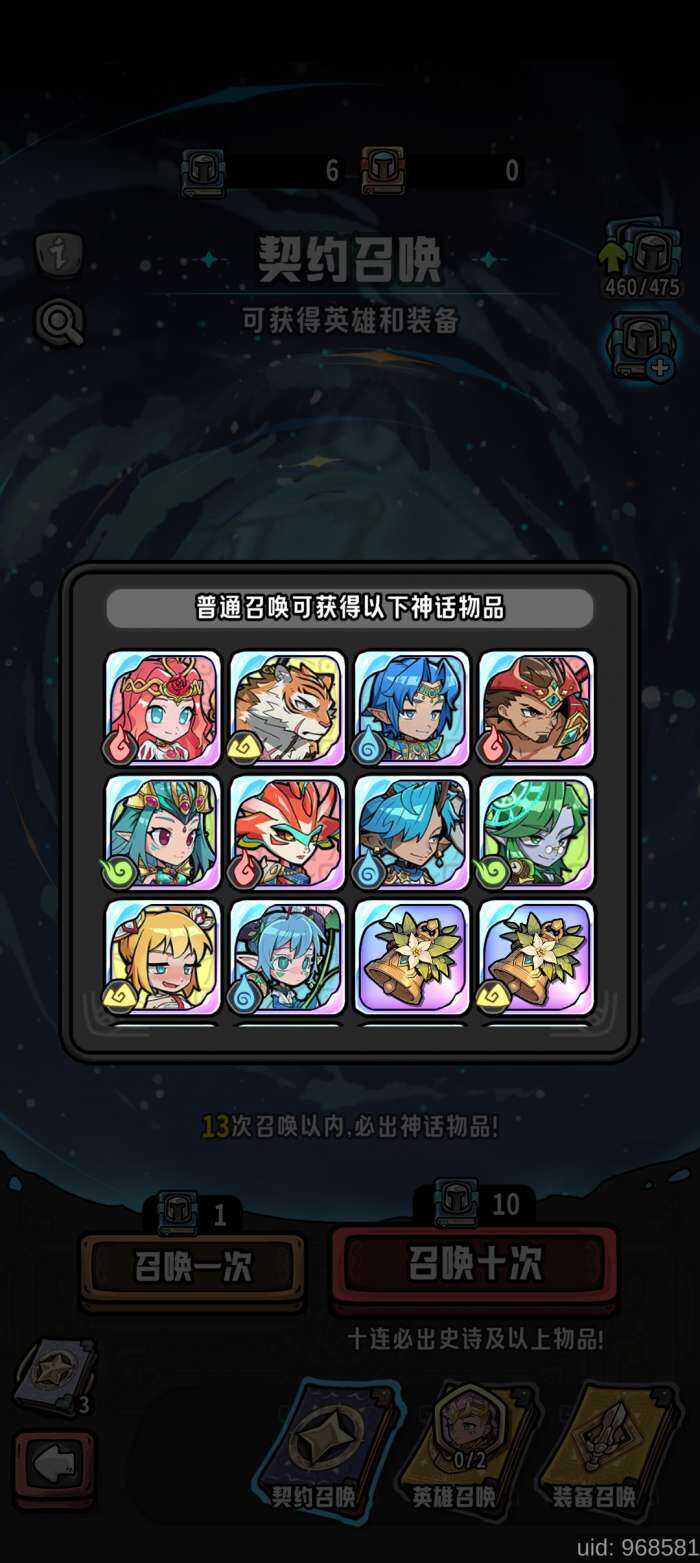Tap 召唤一次 to summon once
700x1563 pixels.
(x=192, y=1269)
